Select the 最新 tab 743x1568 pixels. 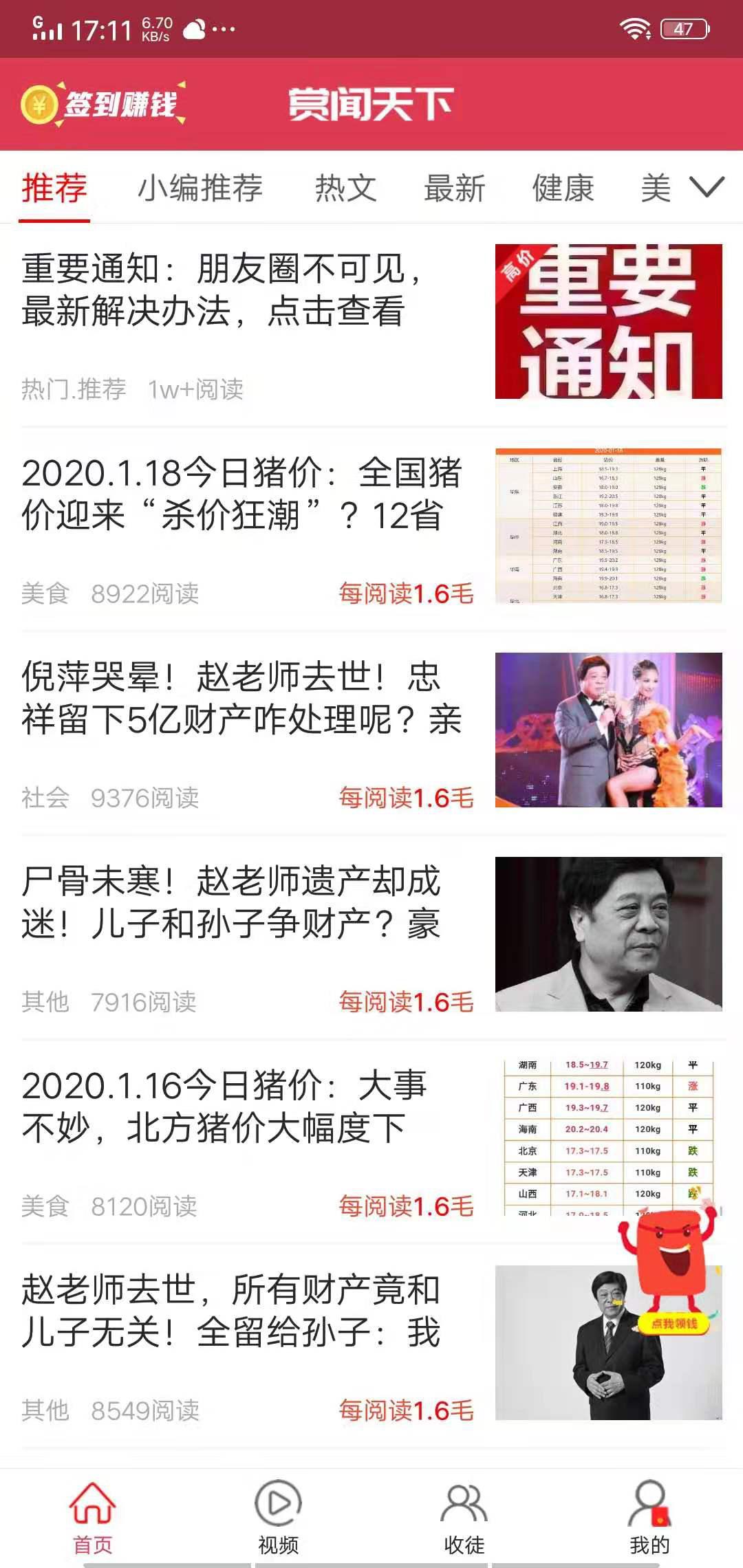pos(455,188)
